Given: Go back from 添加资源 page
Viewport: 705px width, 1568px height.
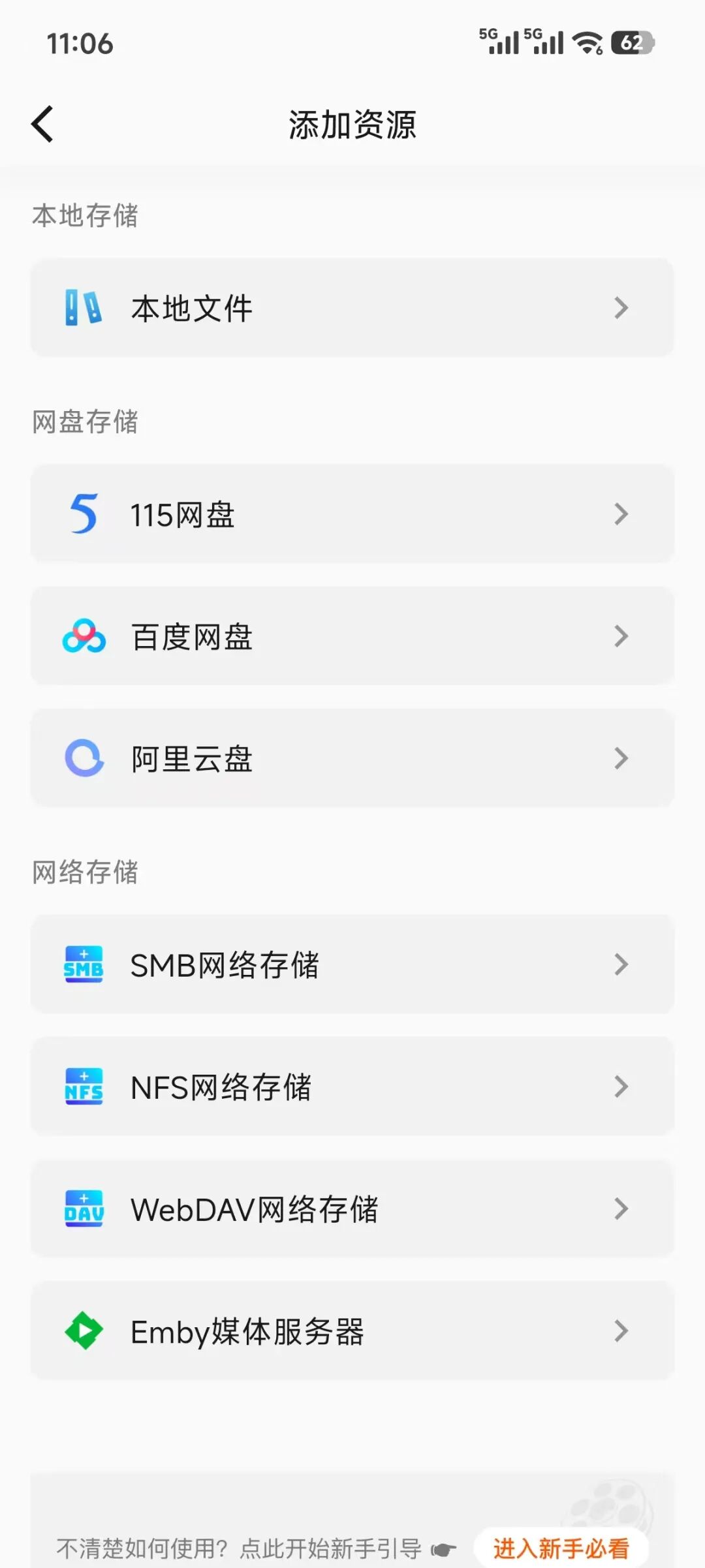Looking at the screenshot, I should click(x=43, y=124).
